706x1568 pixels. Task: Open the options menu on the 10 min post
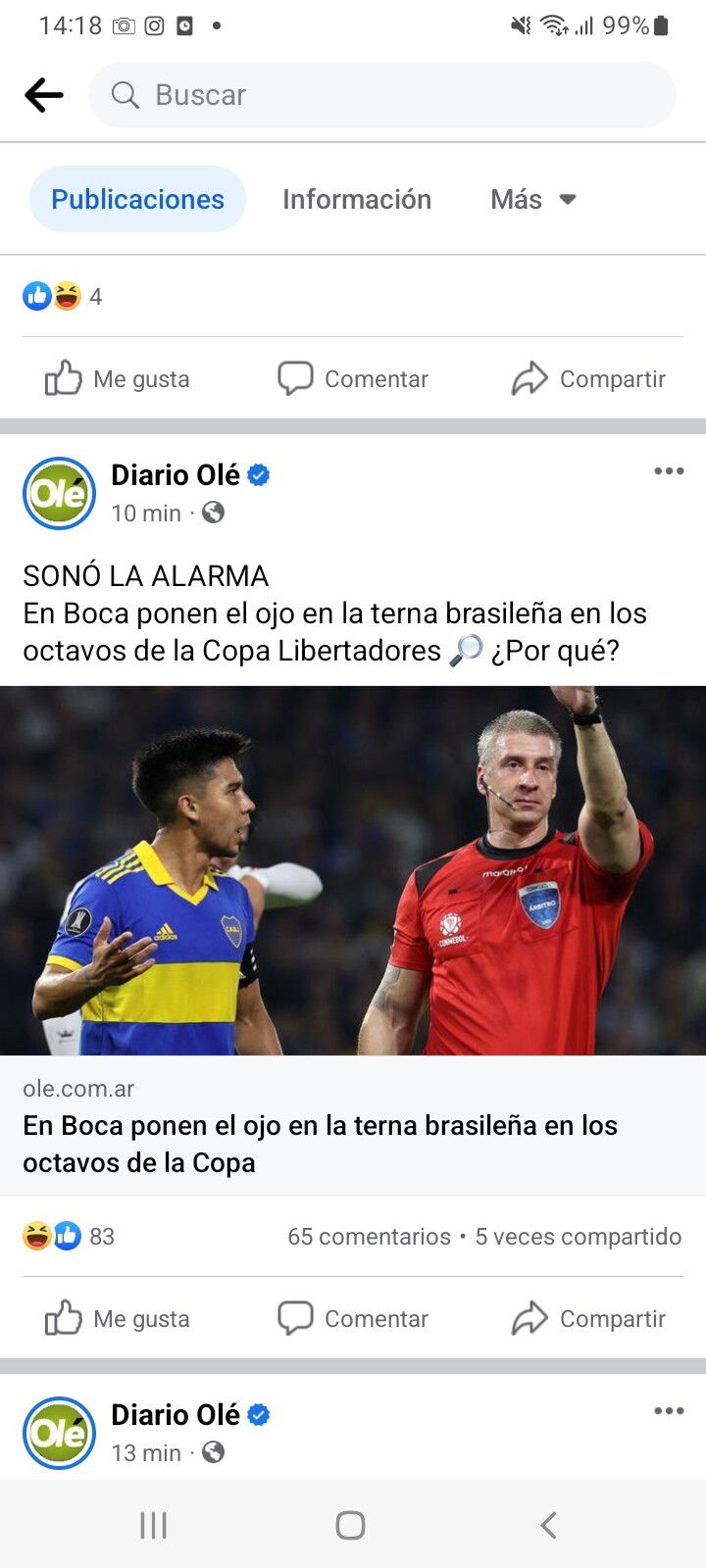(x=669, y=471)
